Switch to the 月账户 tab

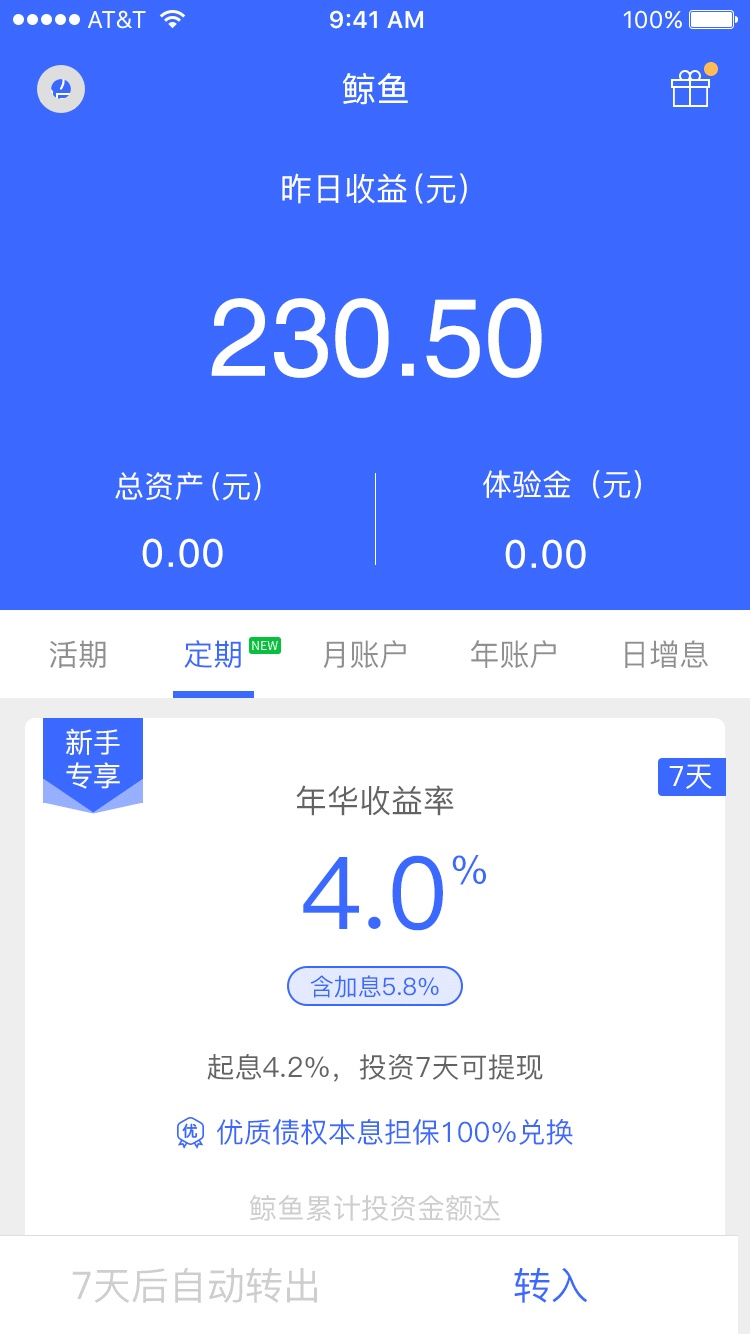(364, 655)
